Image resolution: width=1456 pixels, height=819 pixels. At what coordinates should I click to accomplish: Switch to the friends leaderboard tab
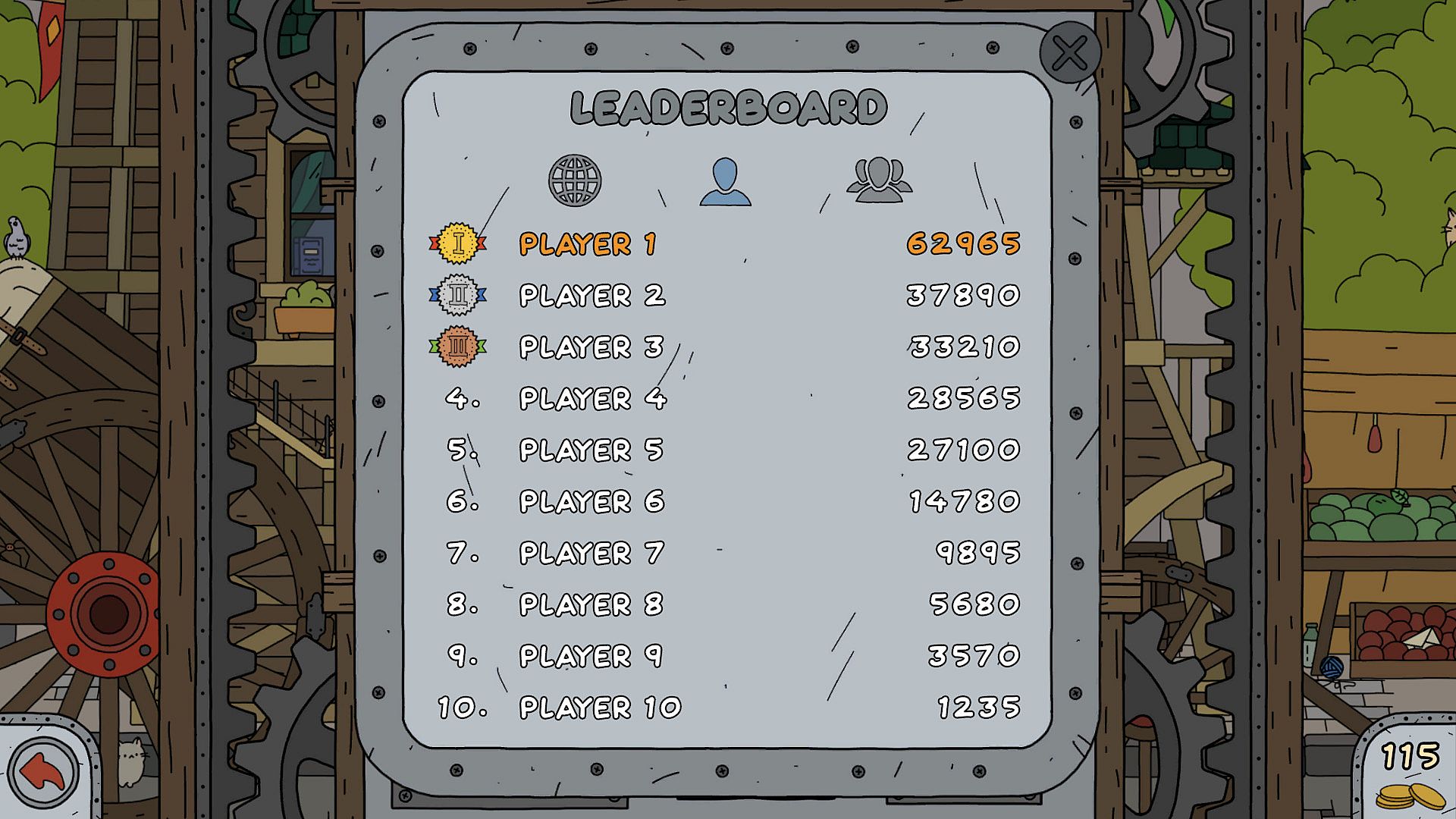[879, 180]
